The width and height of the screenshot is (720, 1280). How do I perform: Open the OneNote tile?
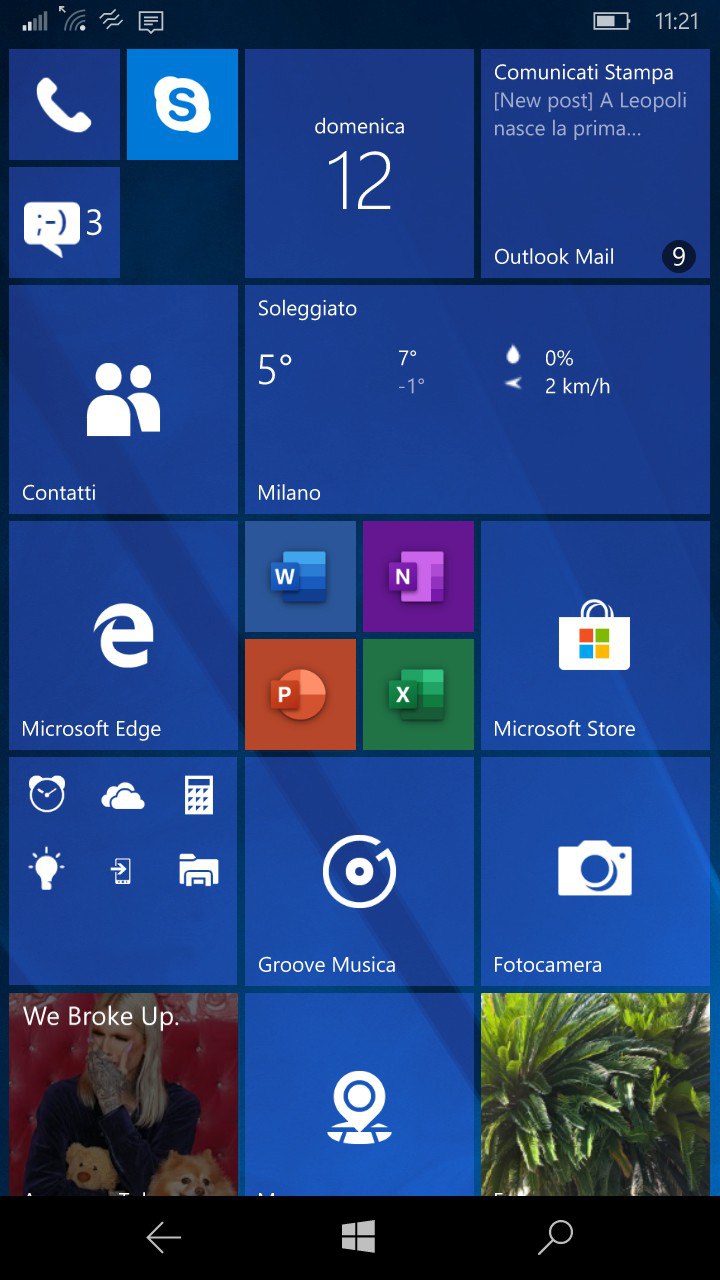click(x=418, y=577)
